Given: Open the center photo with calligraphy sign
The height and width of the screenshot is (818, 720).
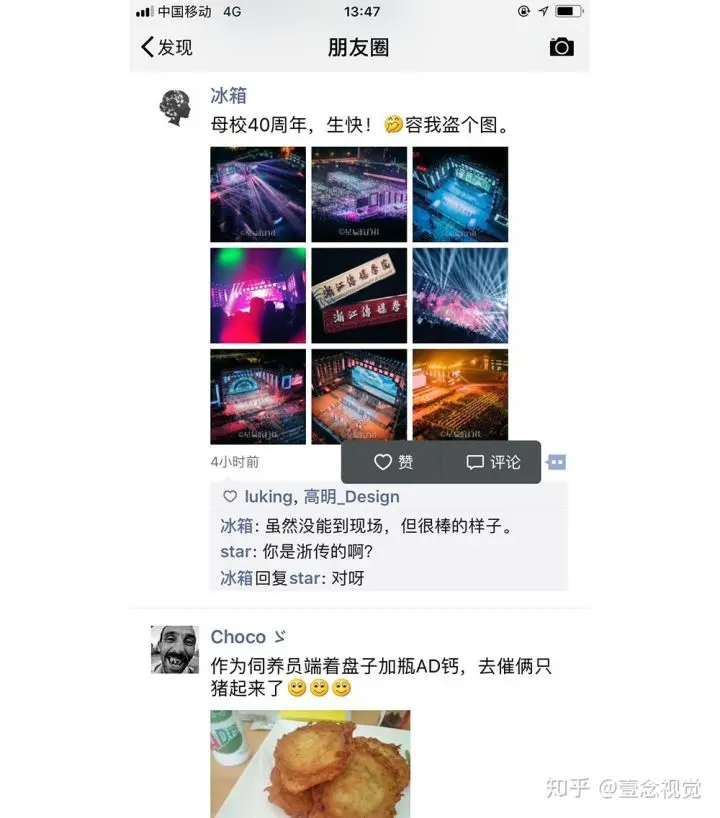Looking at the screenshot, I should [x=359, y=295].
